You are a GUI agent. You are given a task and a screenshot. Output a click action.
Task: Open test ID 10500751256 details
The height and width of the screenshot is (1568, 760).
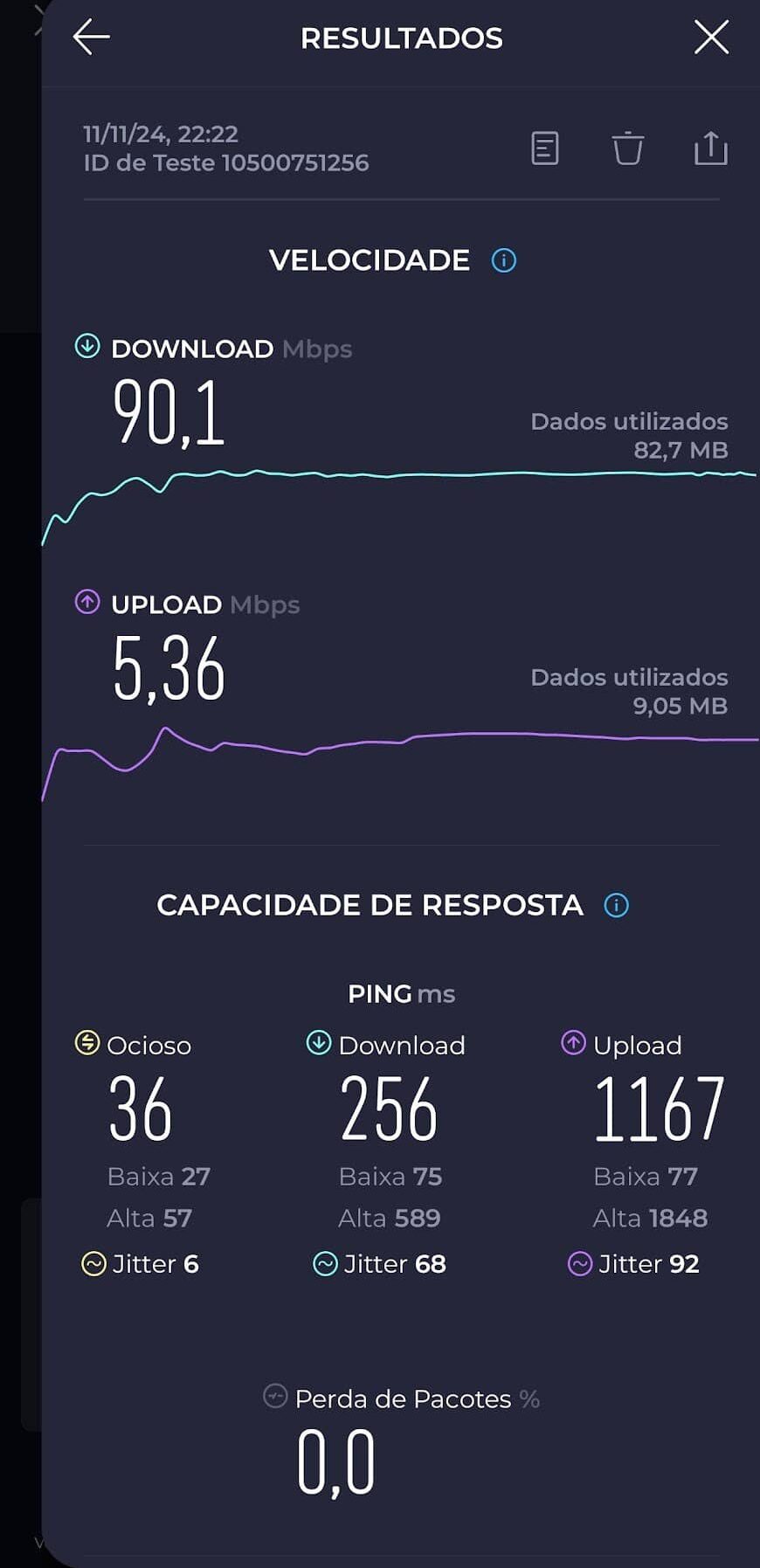(x=227, y=162)
